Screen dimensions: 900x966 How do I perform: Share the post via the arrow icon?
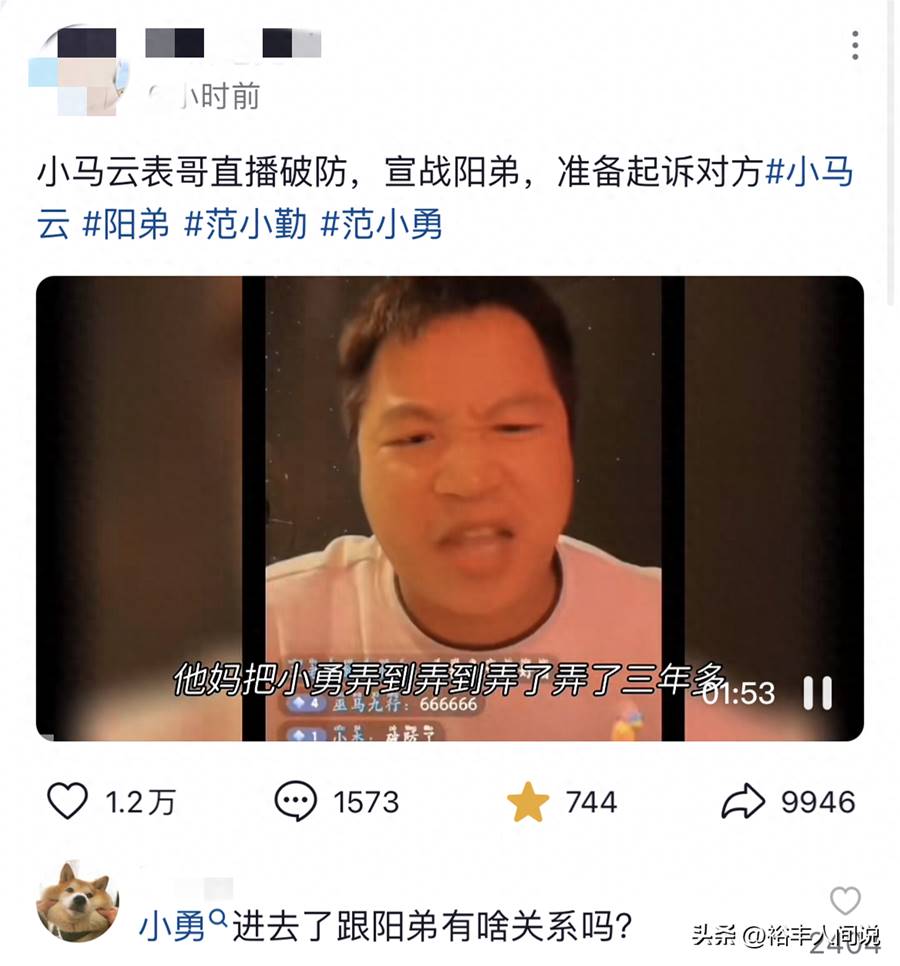[x=743, y=802]
